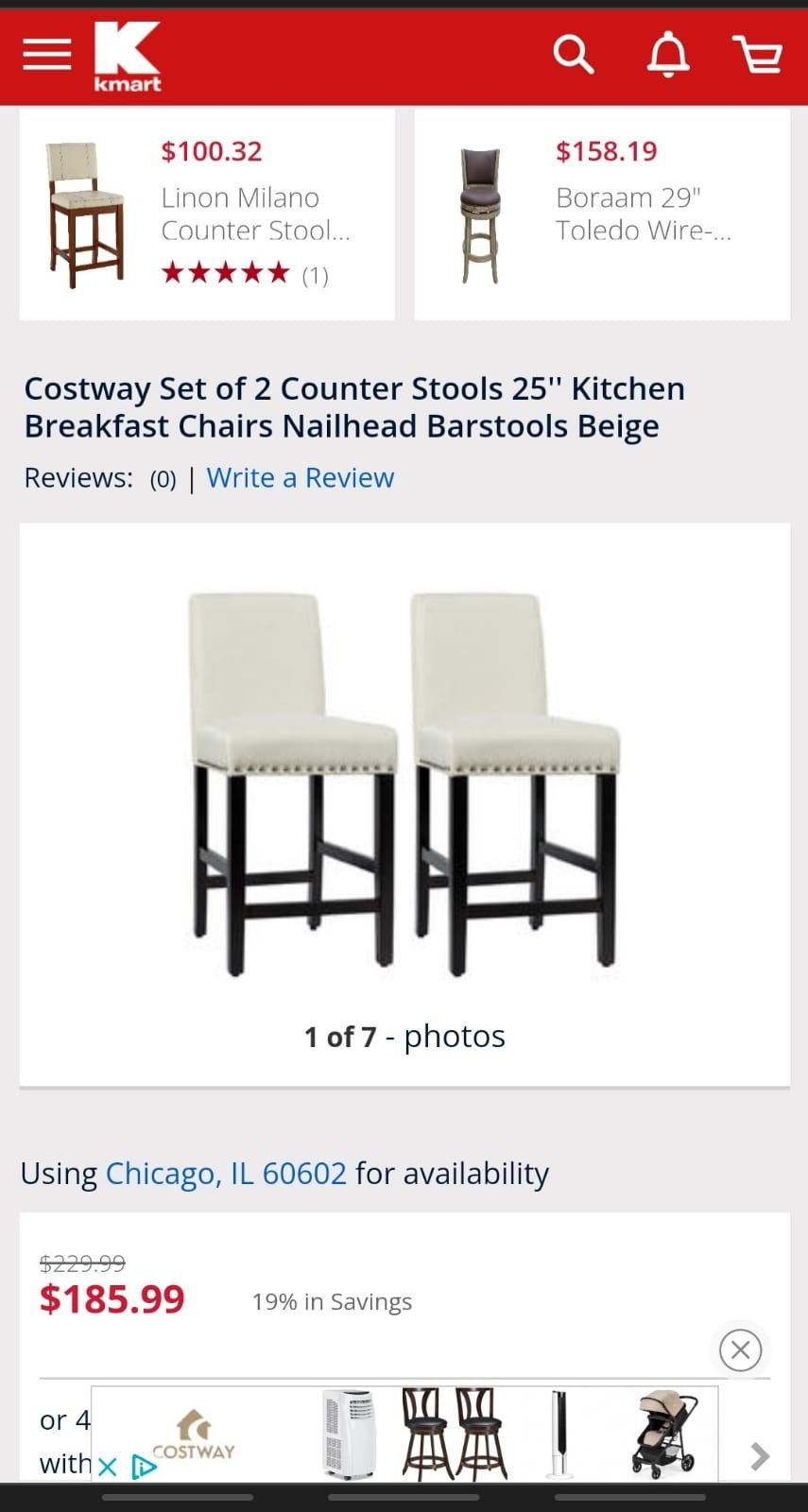Open the AdChoices icon on the ad
808x1512 pixels.
click(x=144, y=1467)
